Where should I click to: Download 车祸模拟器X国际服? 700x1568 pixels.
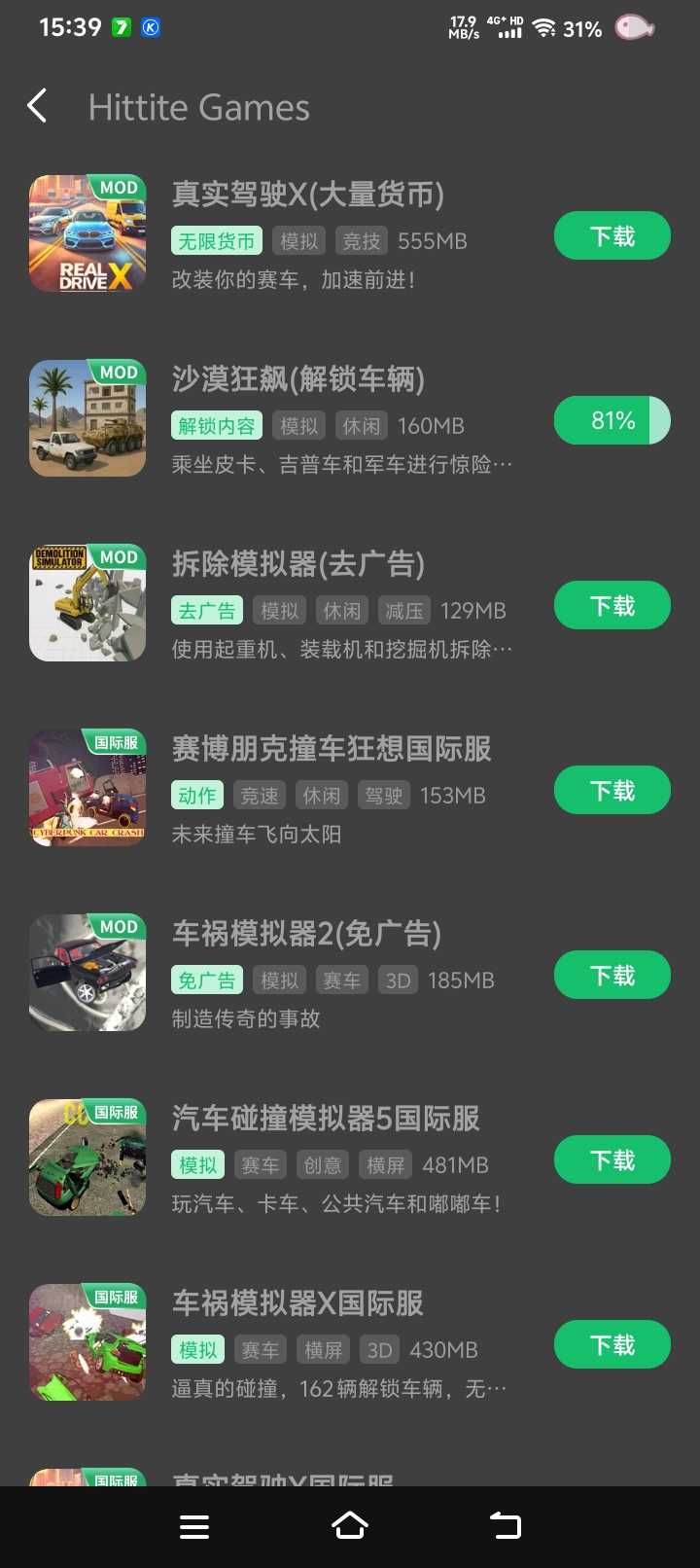(x=612, y=1345)
